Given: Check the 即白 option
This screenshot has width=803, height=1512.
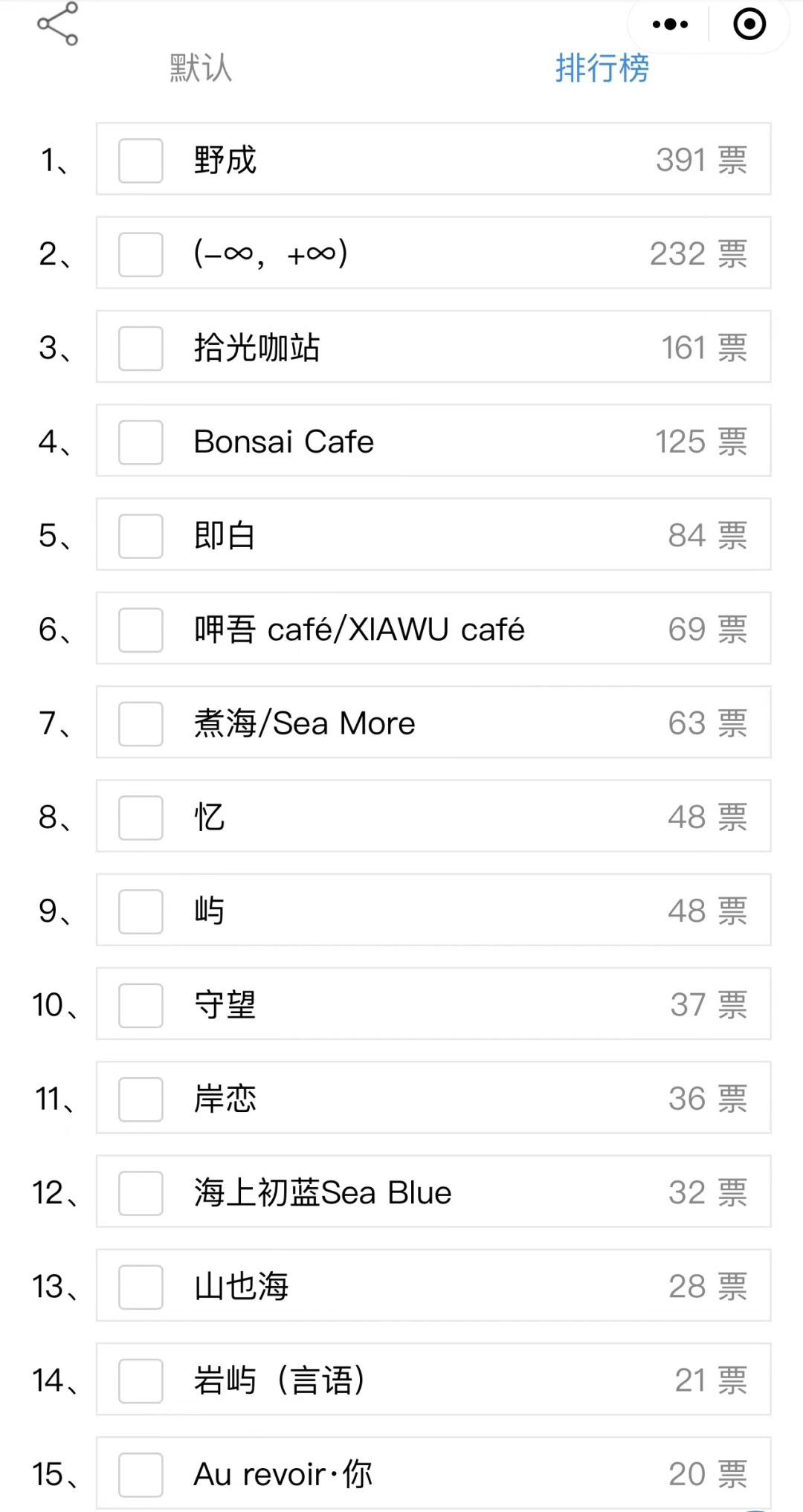Looking at the screenshot, I should coord(141,535).
